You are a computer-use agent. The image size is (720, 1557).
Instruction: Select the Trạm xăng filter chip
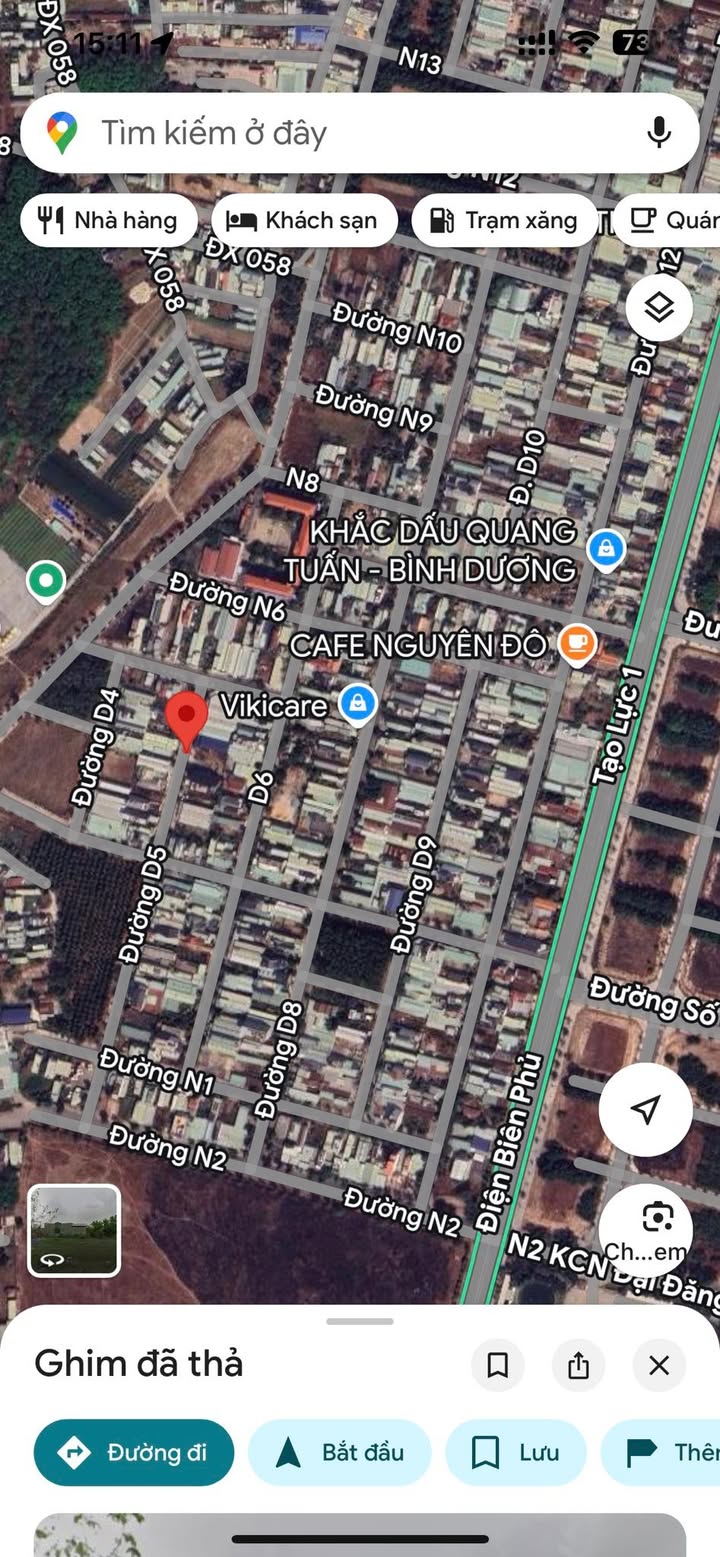point(504,220)
